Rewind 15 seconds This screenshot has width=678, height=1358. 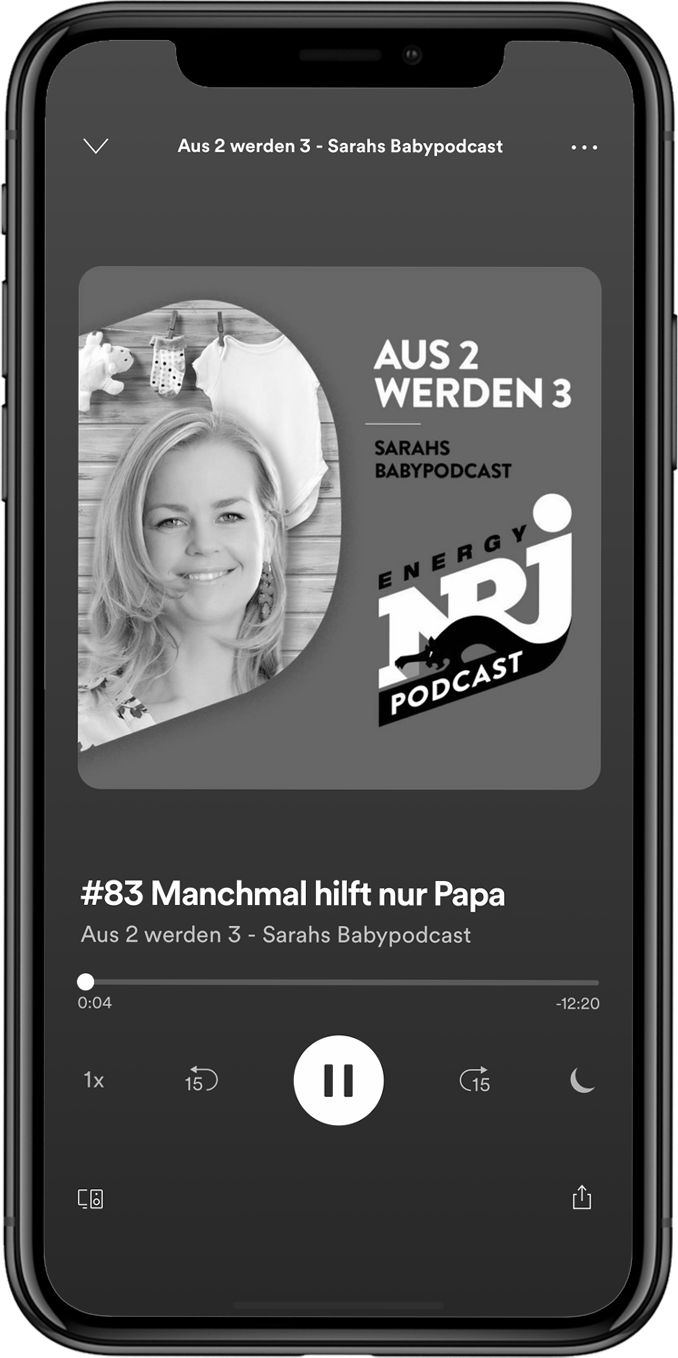200,1080
